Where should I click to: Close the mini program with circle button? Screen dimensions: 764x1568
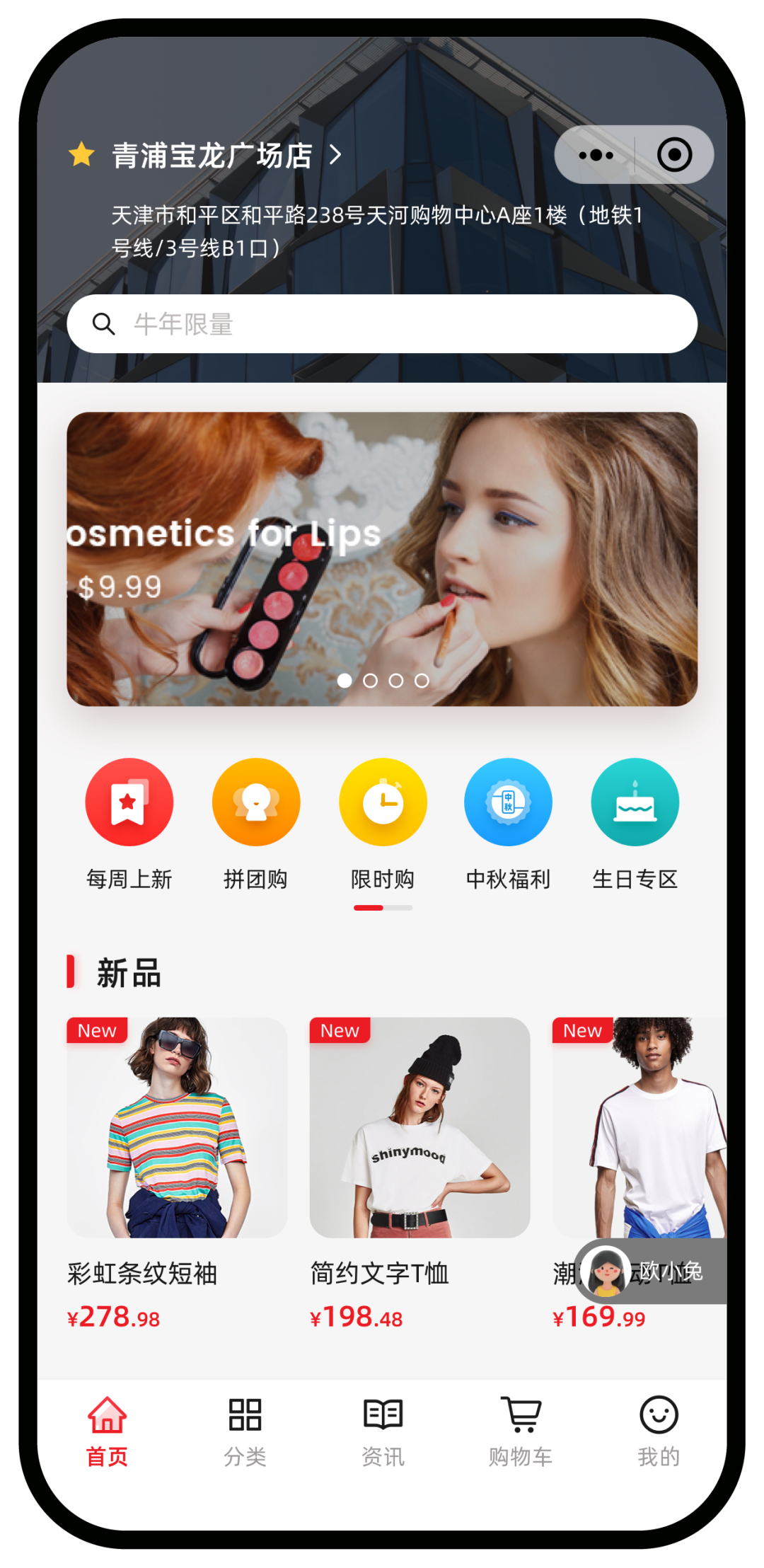674,155
